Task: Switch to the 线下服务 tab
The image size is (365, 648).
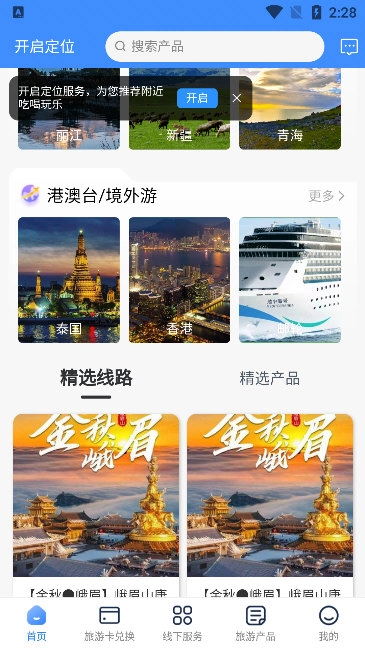Action: [182, 623]
